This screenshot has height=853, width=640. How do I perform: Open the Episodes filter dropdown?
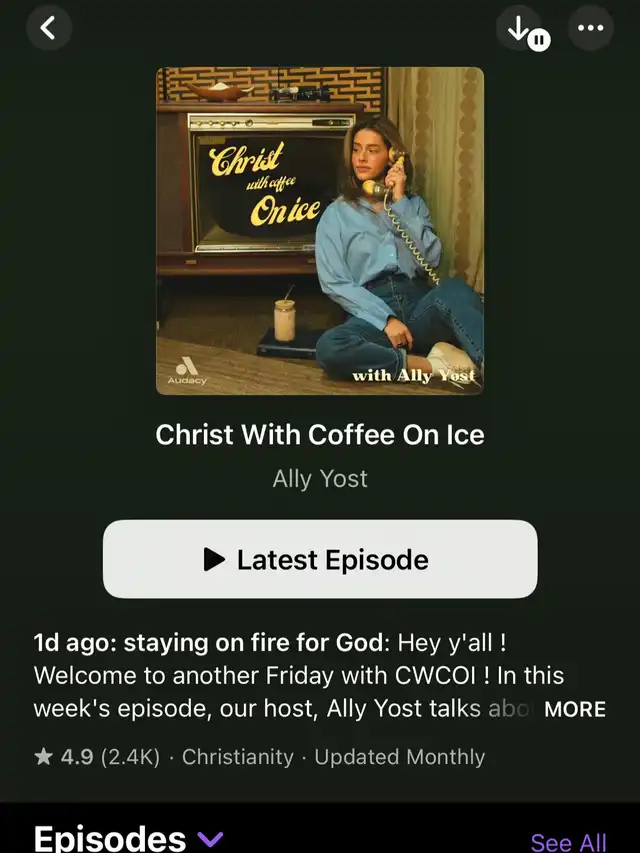click(x=211, y=838)
